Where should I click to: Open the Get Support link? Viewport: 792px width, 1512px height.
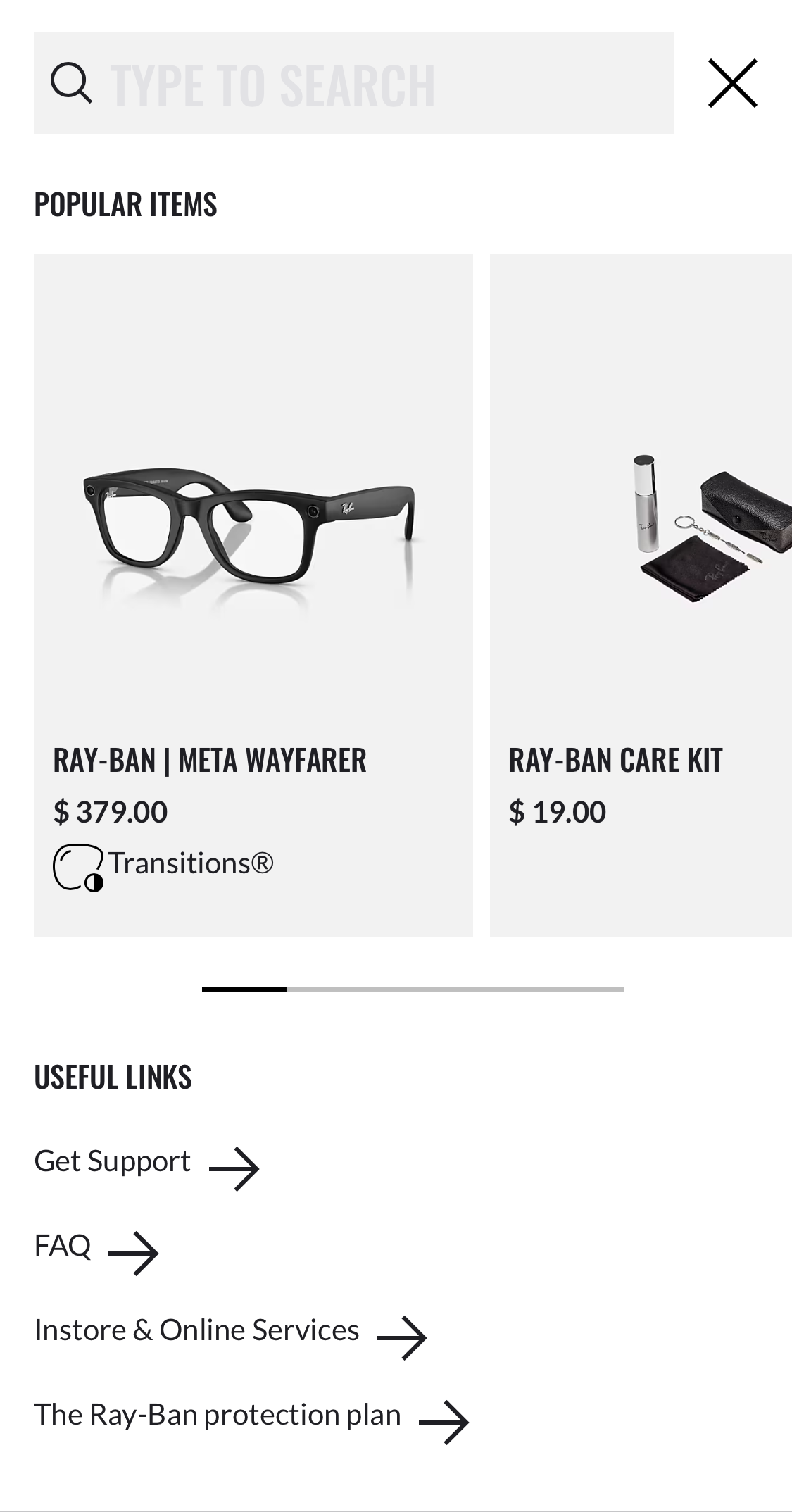point(112,1161)
